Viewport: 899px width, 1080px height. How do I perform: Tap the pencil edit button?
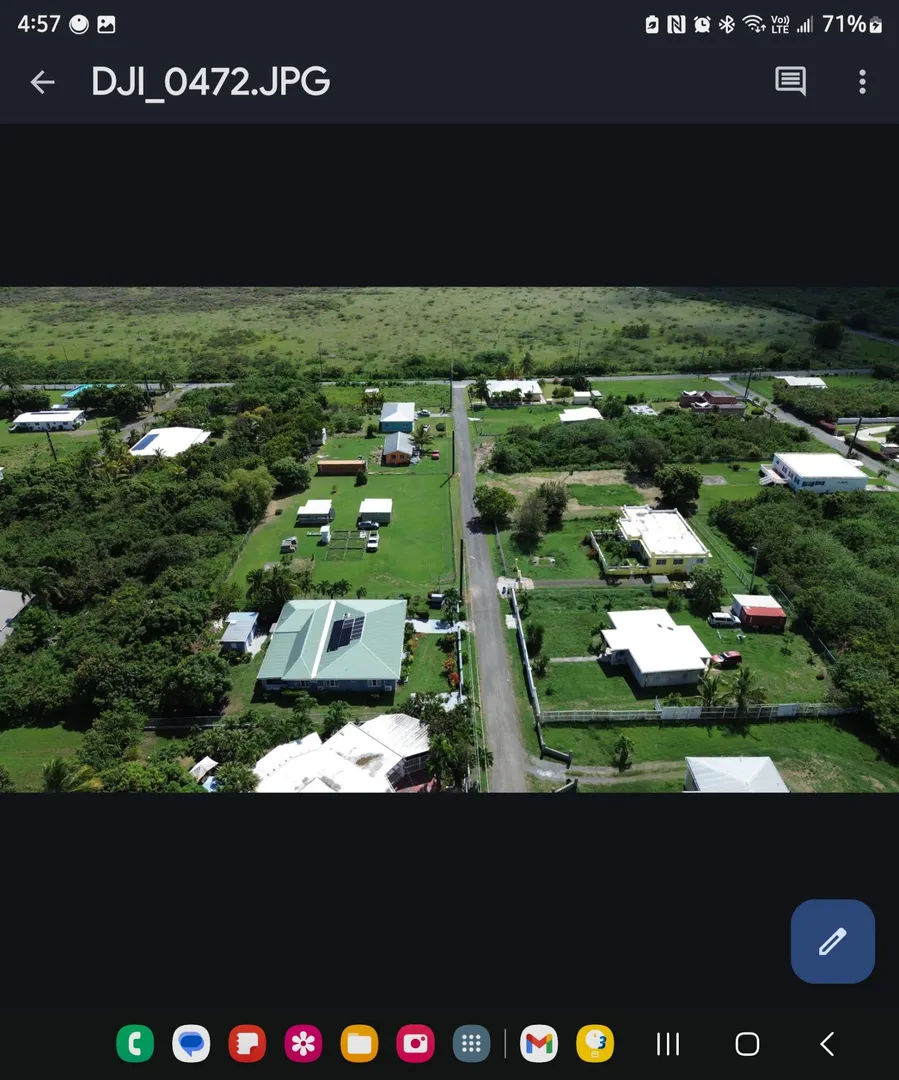point(832,941)
